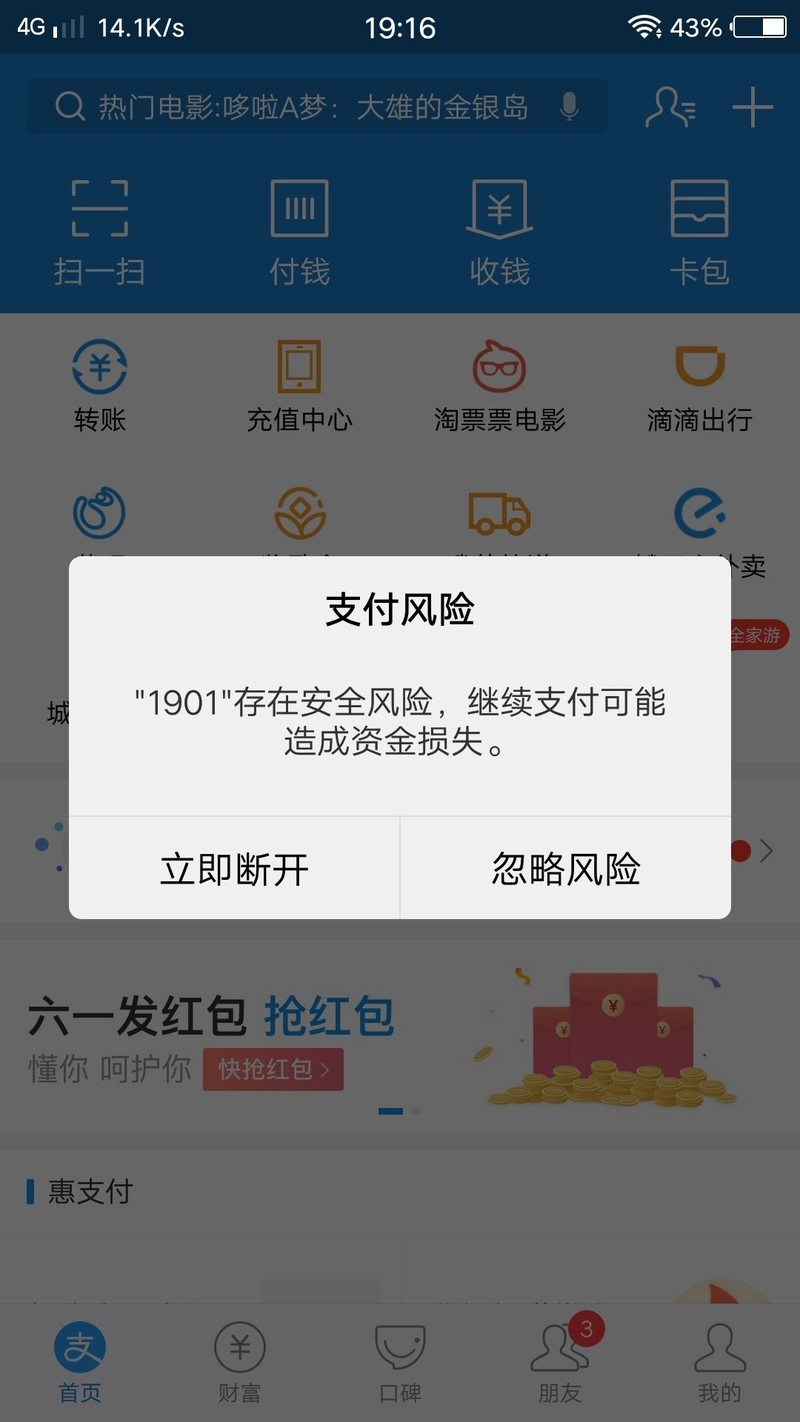Select the 付钱 payment code icon
The height and width of the screenshot is (1422, 800).
tap(299, 228)
